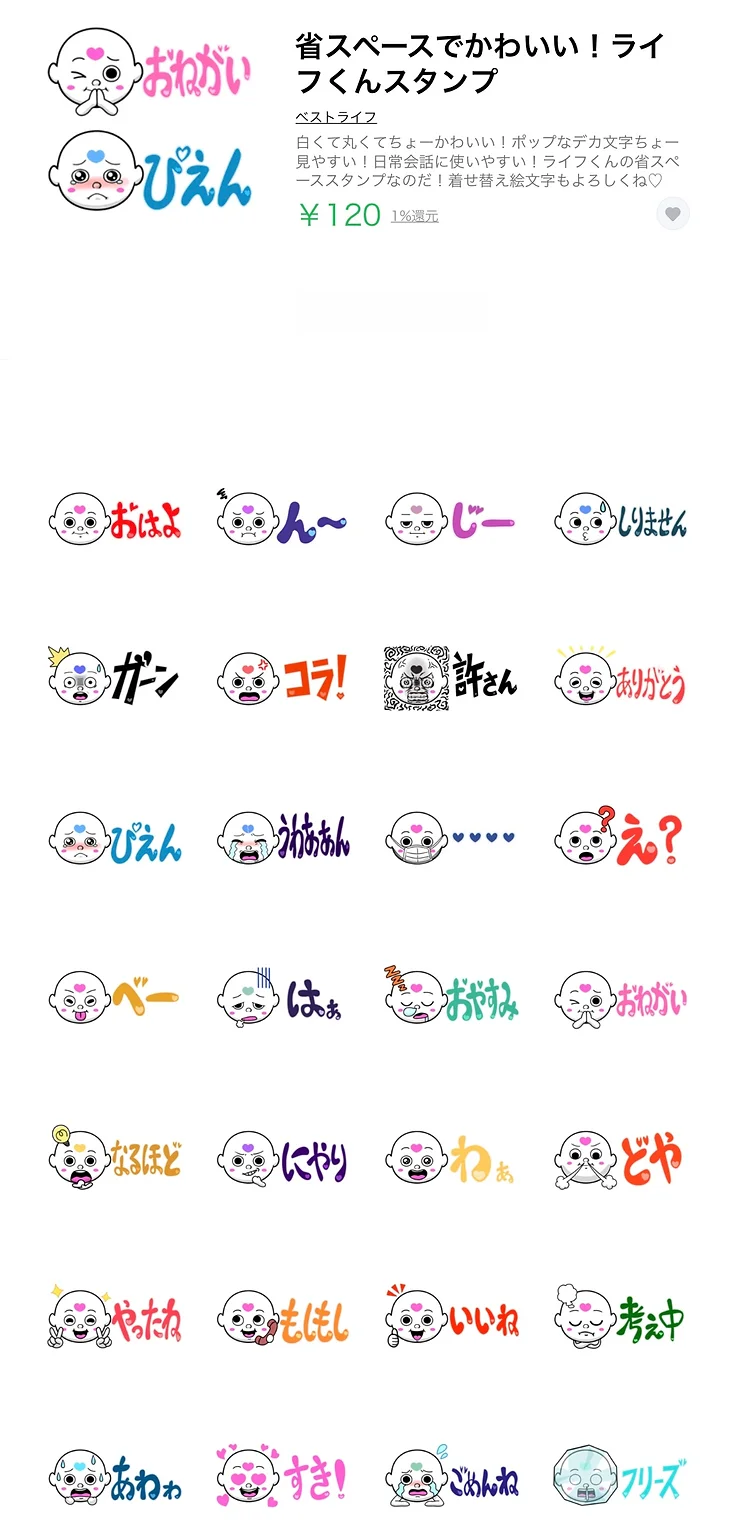Screen dimensions: 740x1536
Task: Preview the しりません sticker
Action: pos(622,521)
